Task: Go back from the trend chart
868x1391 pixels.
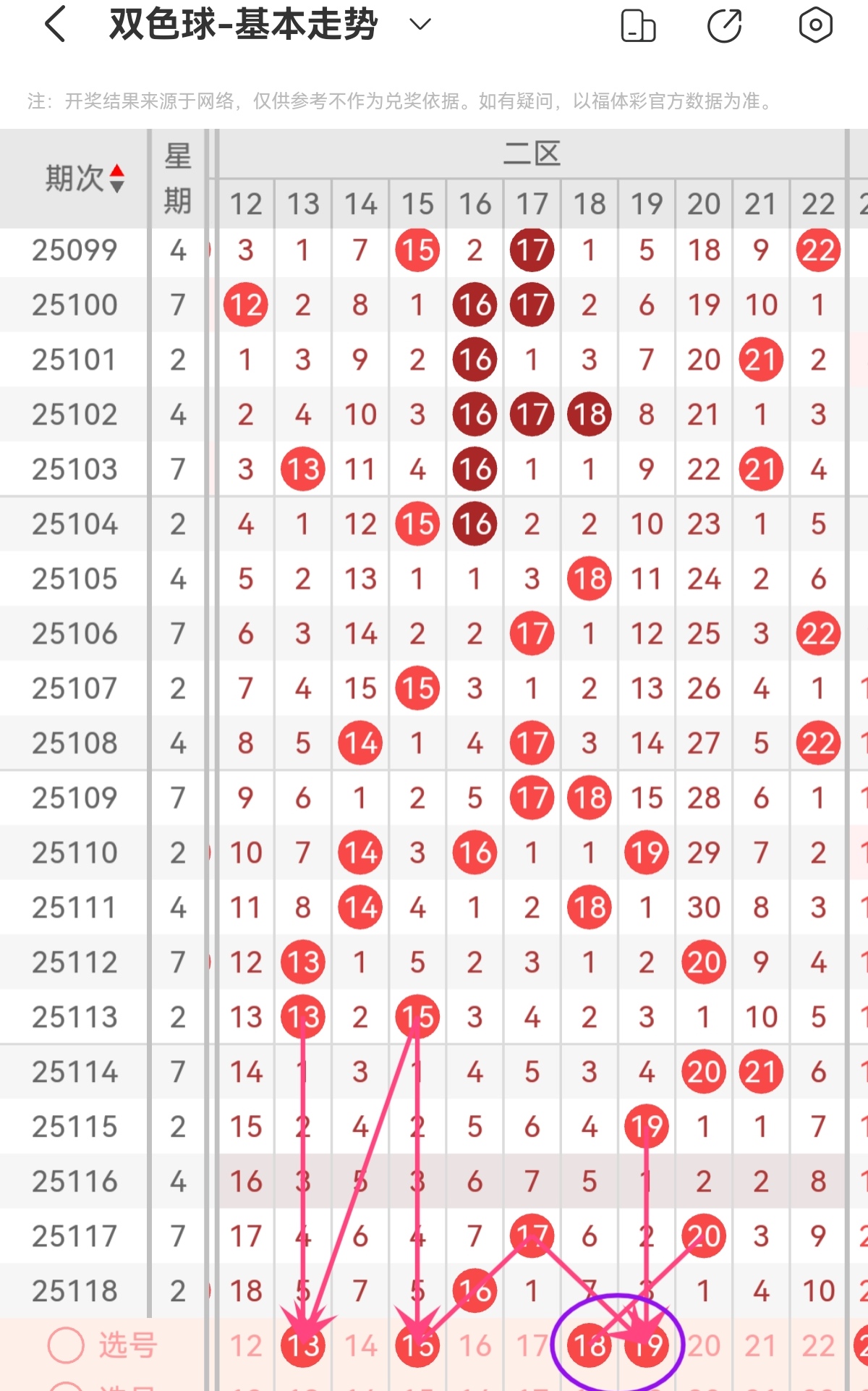Action: (x=56, y=25)
